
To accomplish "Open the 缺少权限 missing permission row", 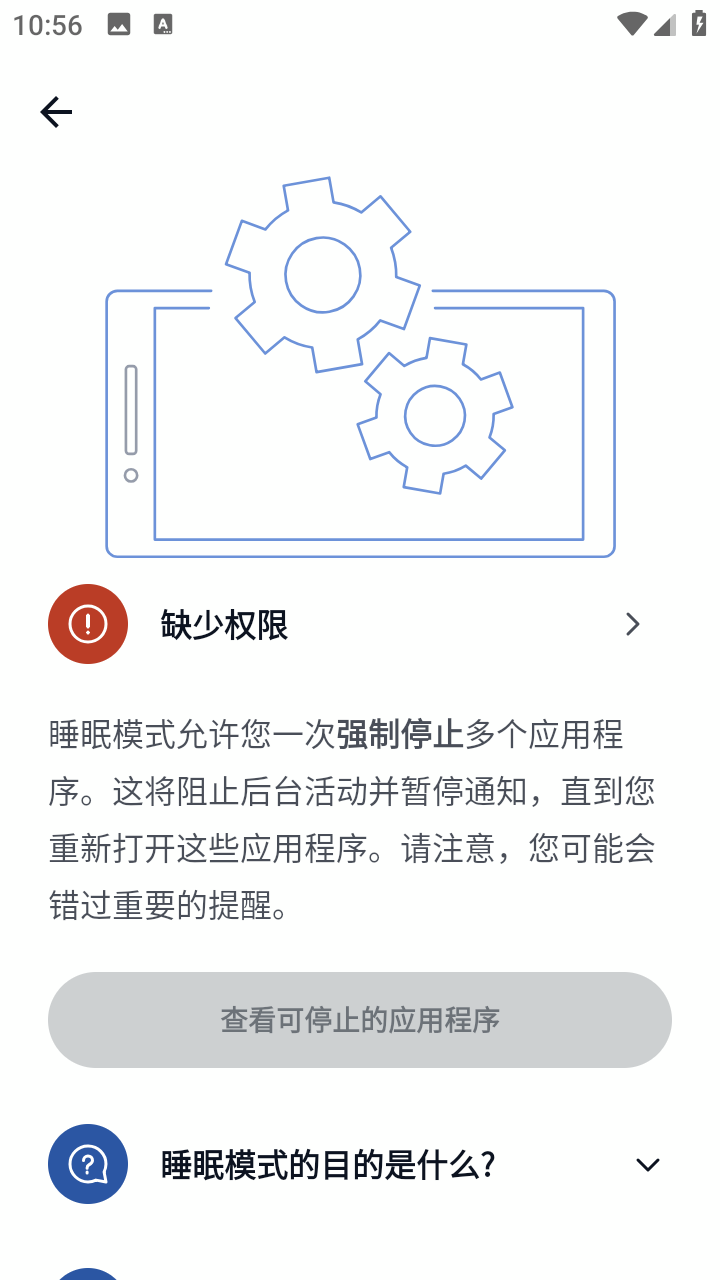I will (x=358, y=625).
